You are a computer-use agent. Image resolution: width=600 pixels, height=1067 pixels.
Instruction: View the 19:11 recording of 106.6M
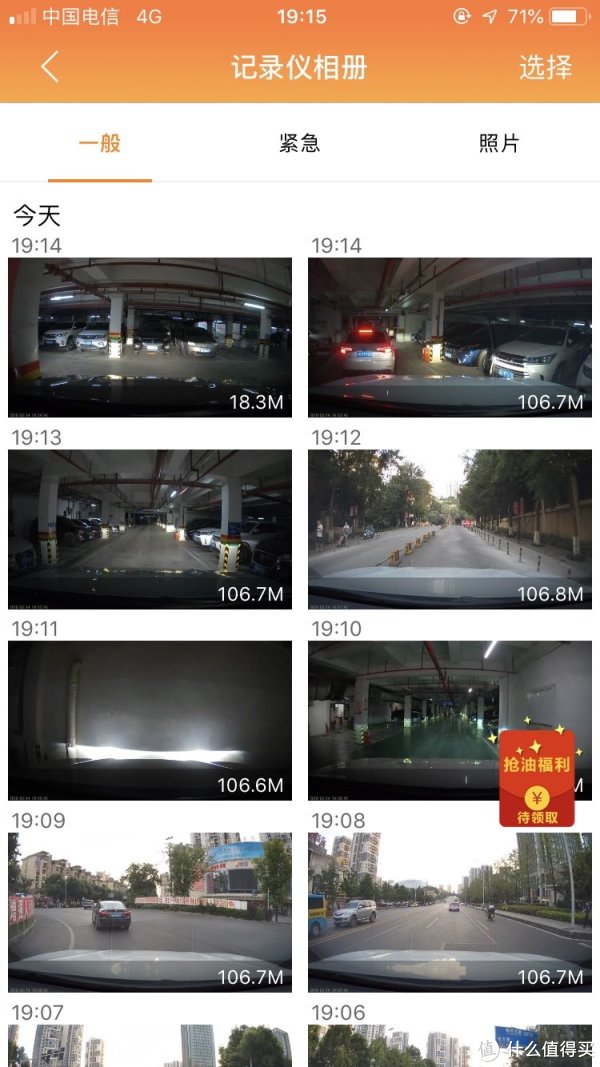(x=150, y=720)
